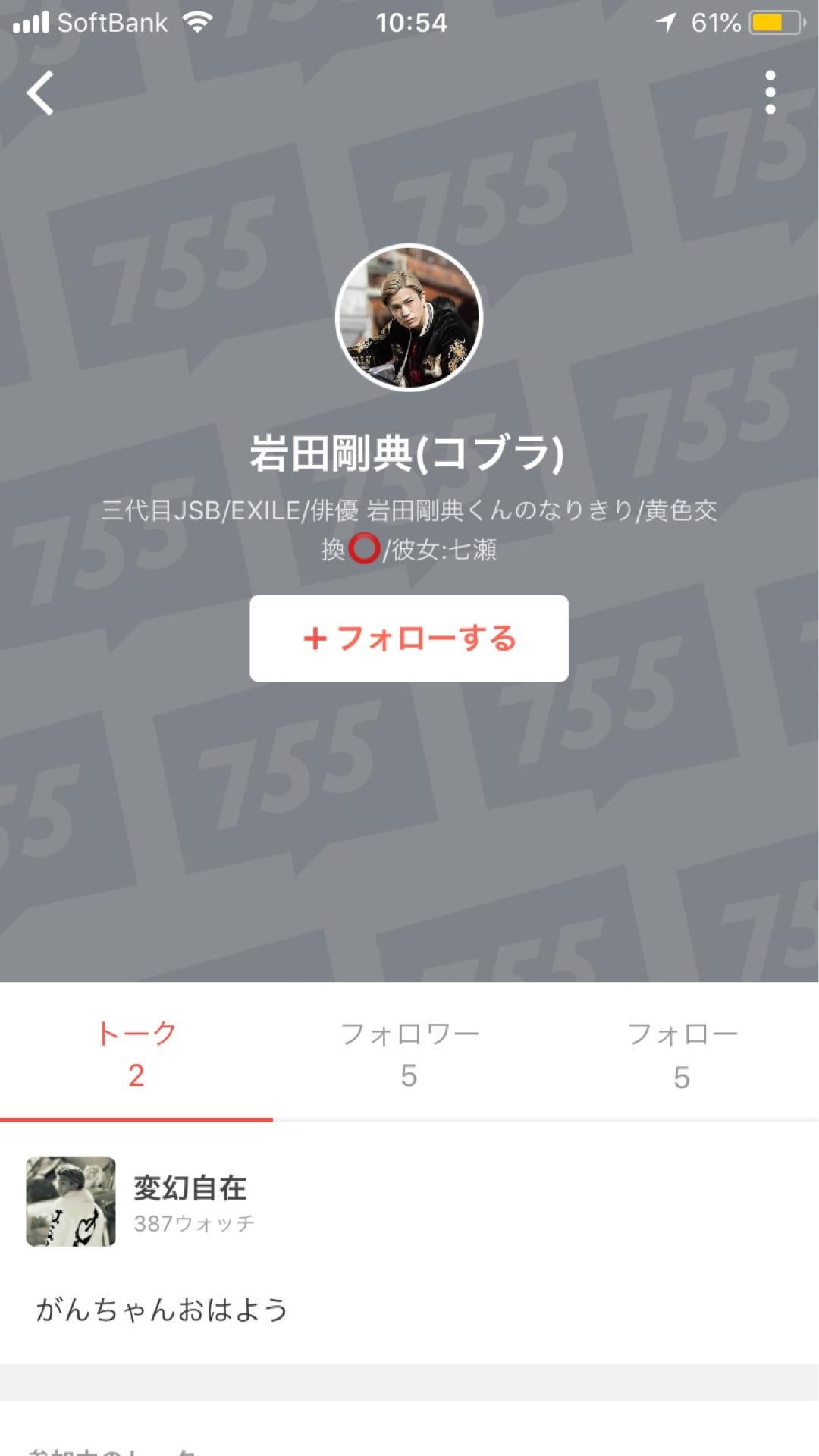
Task: Tap the フォローする button
Action: tap(409, 639)
